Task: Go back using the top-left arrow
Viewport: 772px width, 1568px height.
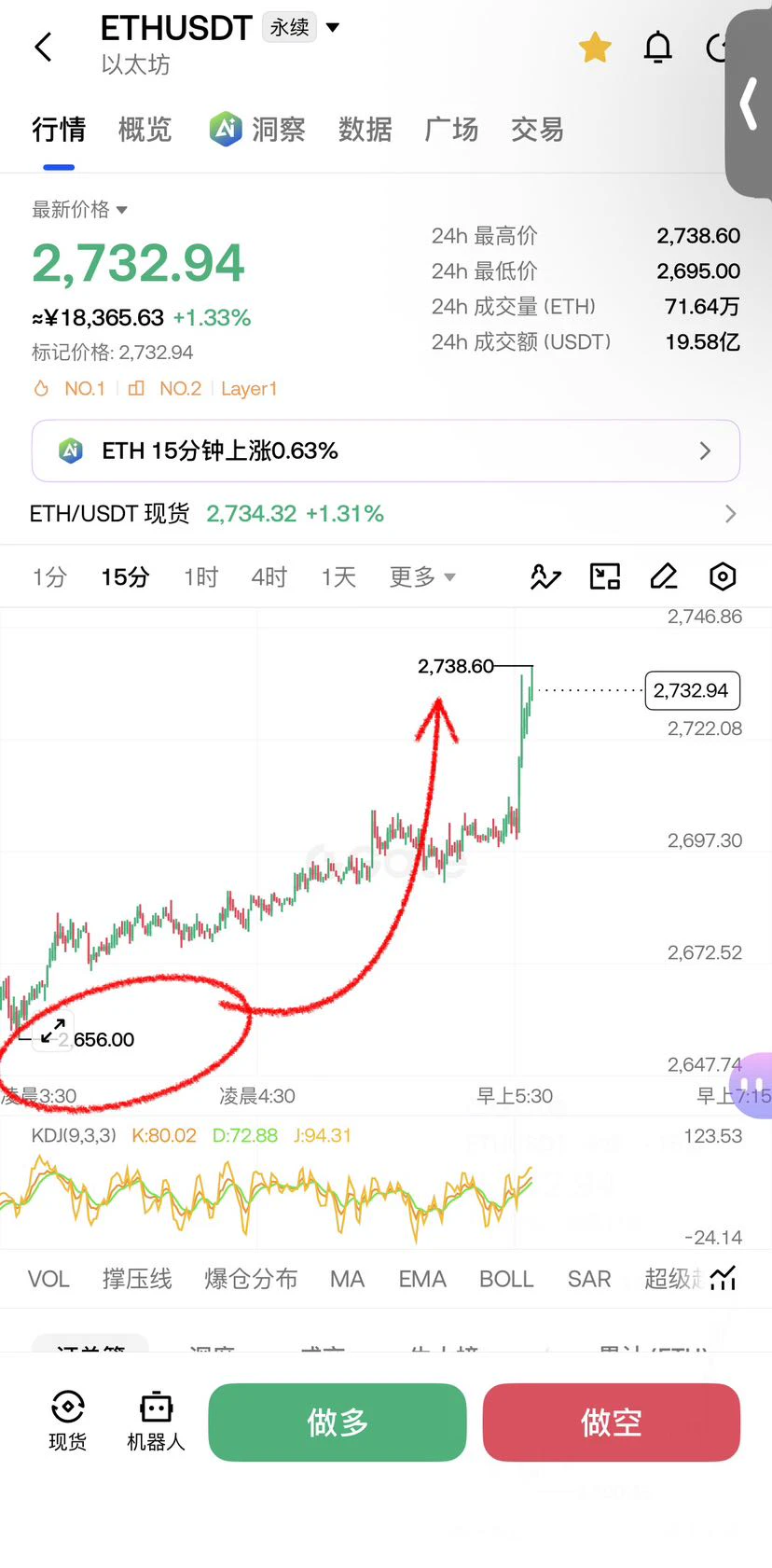Action: (x=43, y=47)
